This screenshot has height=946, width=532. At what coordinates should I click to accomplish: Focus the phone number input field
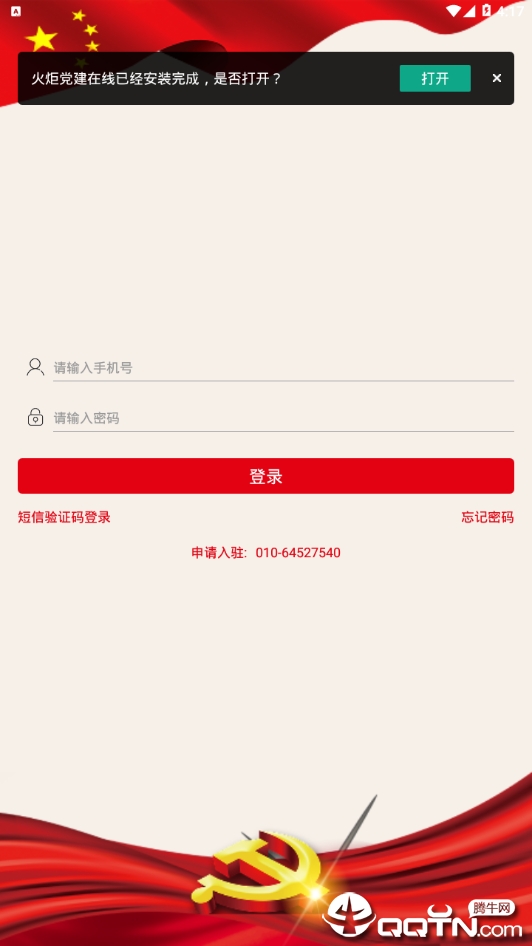point(283,367)
